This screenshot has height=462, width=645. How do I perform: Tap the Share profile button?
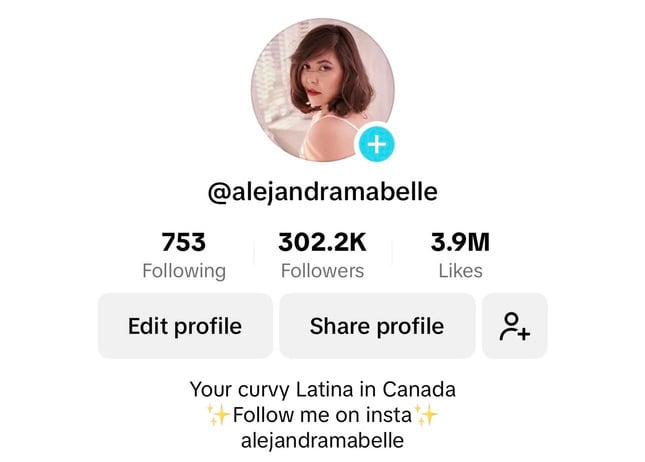click(x=377, y=326)
